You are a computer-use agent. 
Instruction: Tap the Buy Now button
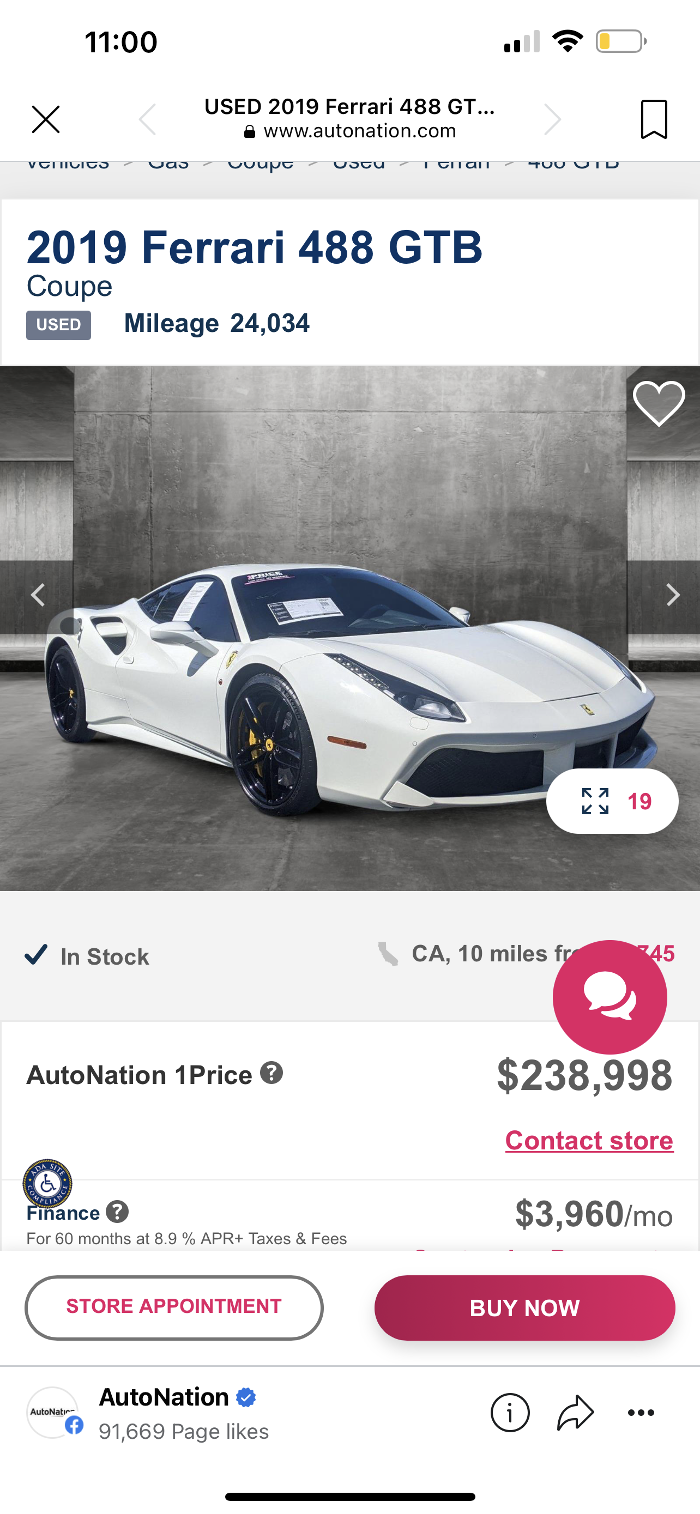coord(524,1308)
